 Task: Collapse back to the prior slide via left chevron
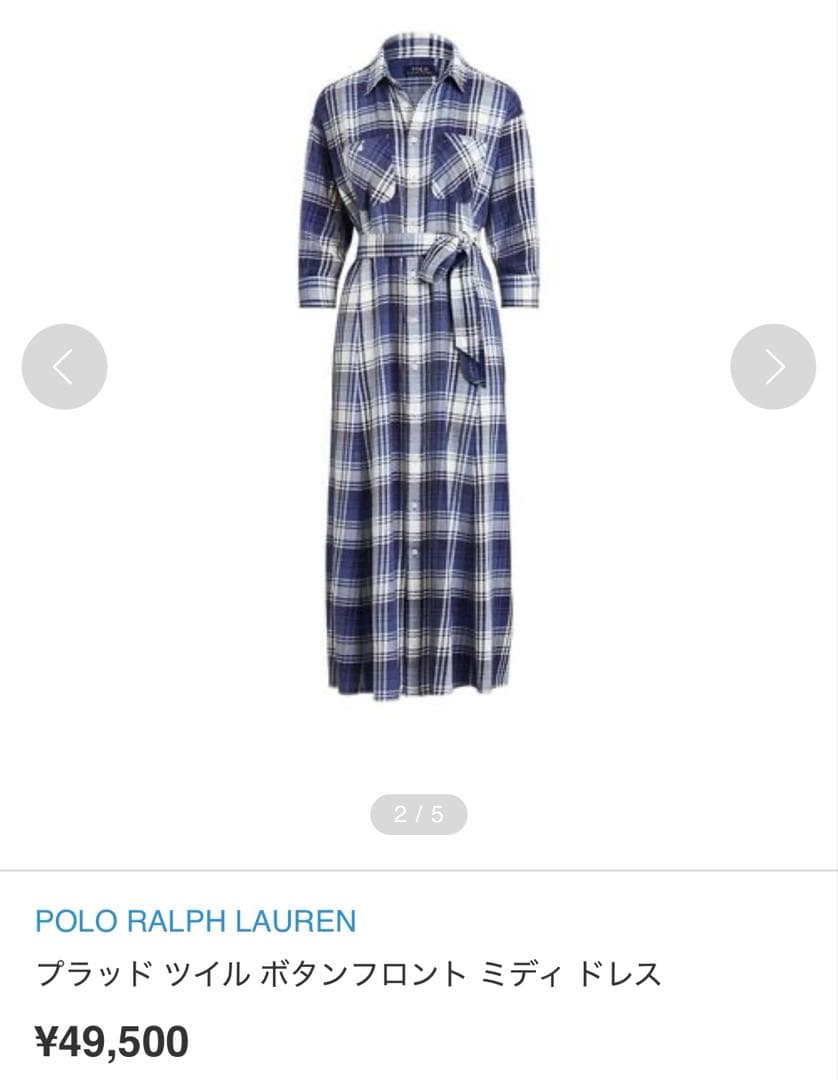tap(66, 366)
